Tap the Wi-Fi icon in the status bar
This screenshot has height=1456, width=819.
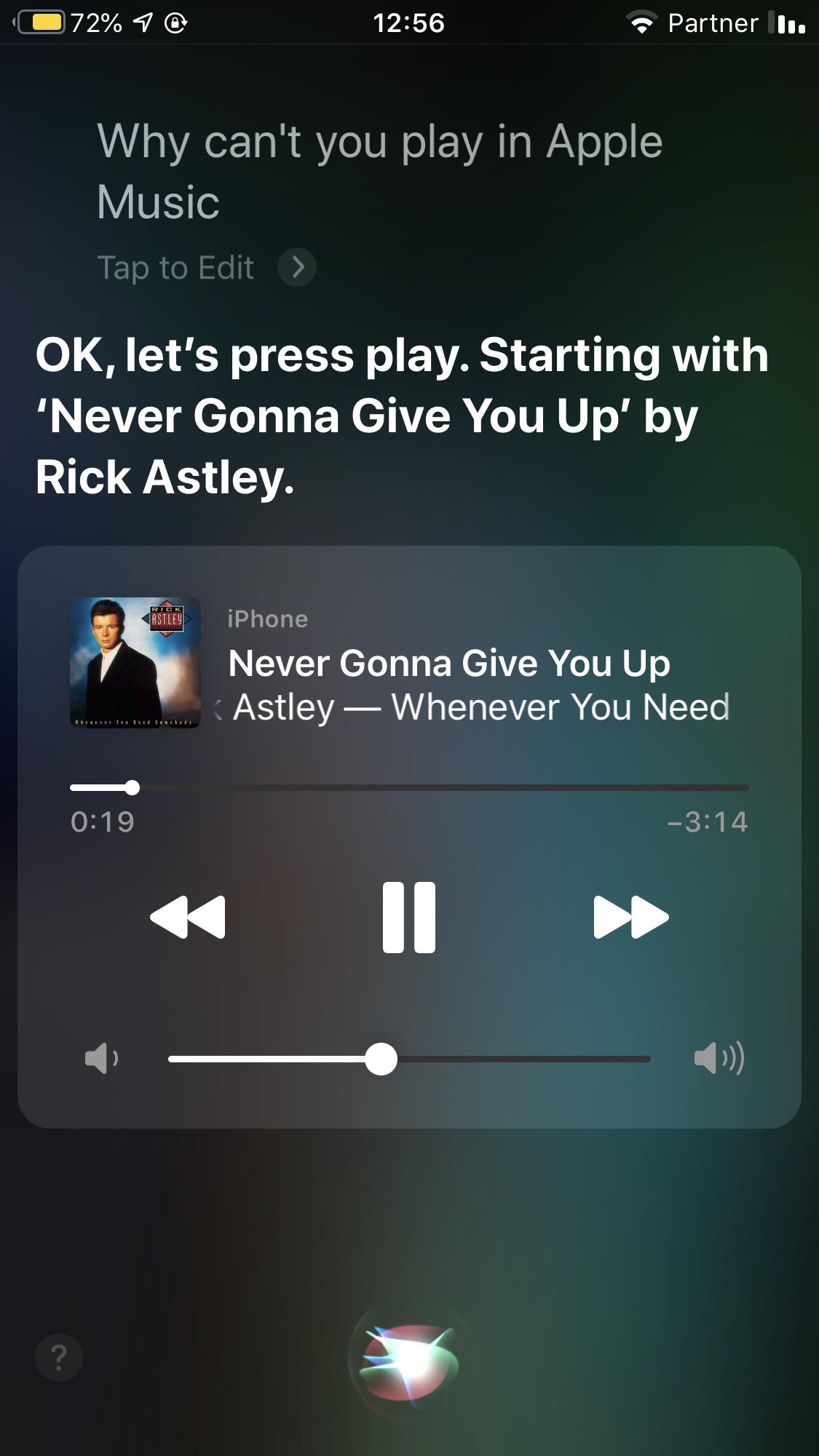(644, 22)
